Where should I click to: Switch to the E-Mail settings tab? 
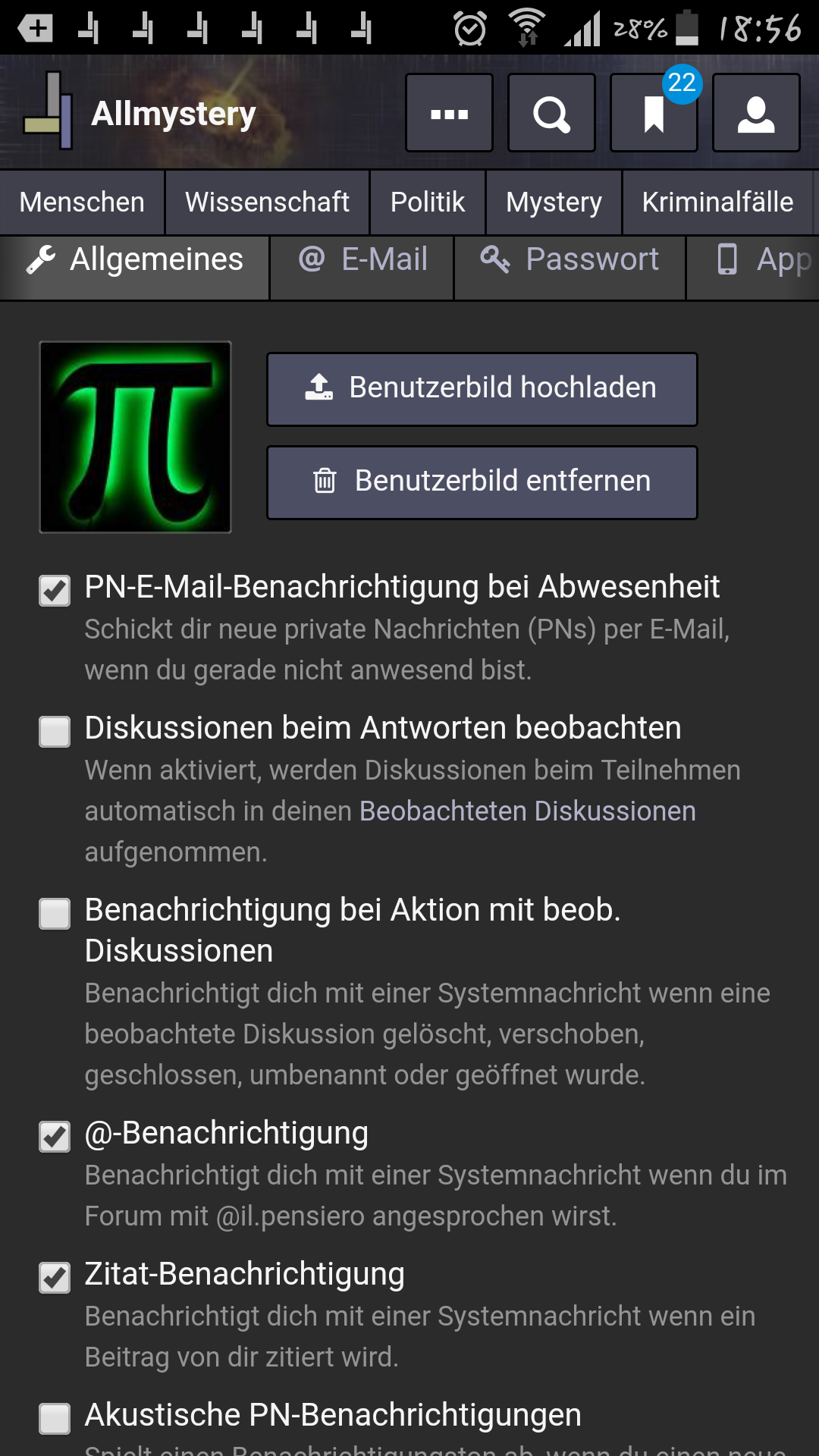[x=362, y=260]
